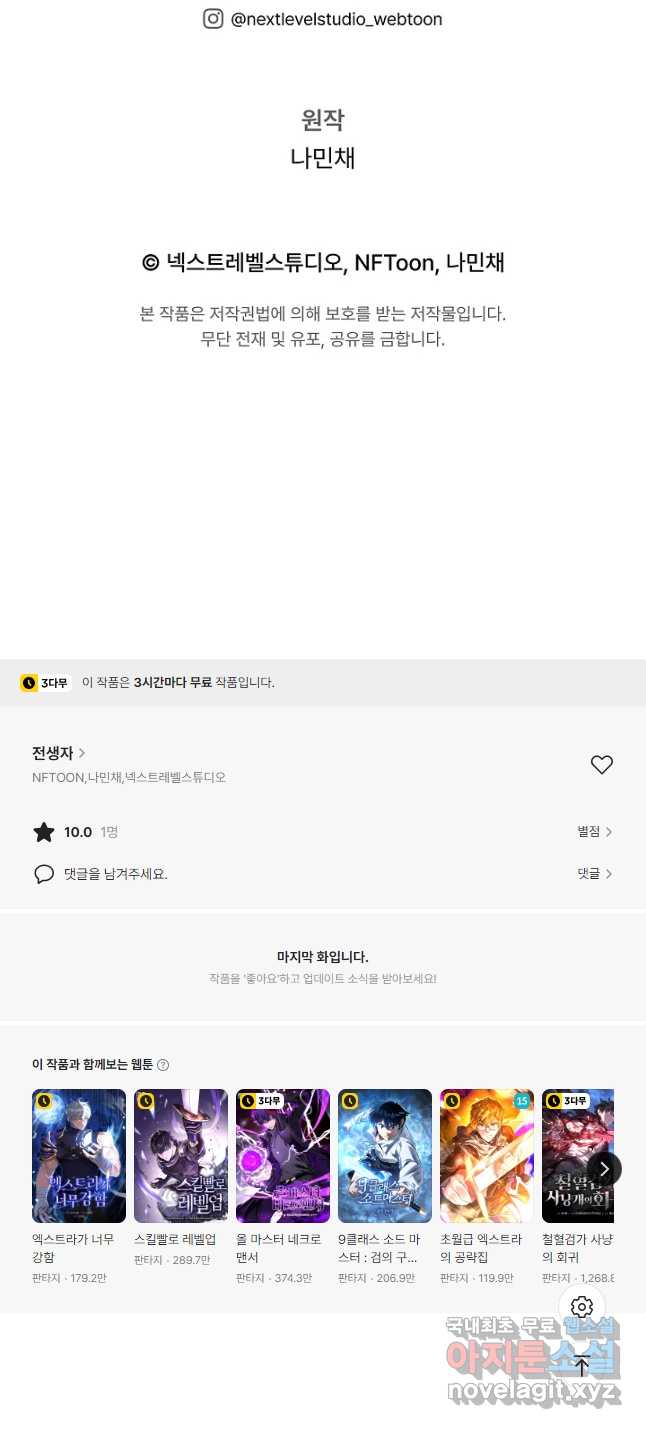
Task: Like this webtoon with the heart icon
Action: pyautogui.click(x=601, y=765)
